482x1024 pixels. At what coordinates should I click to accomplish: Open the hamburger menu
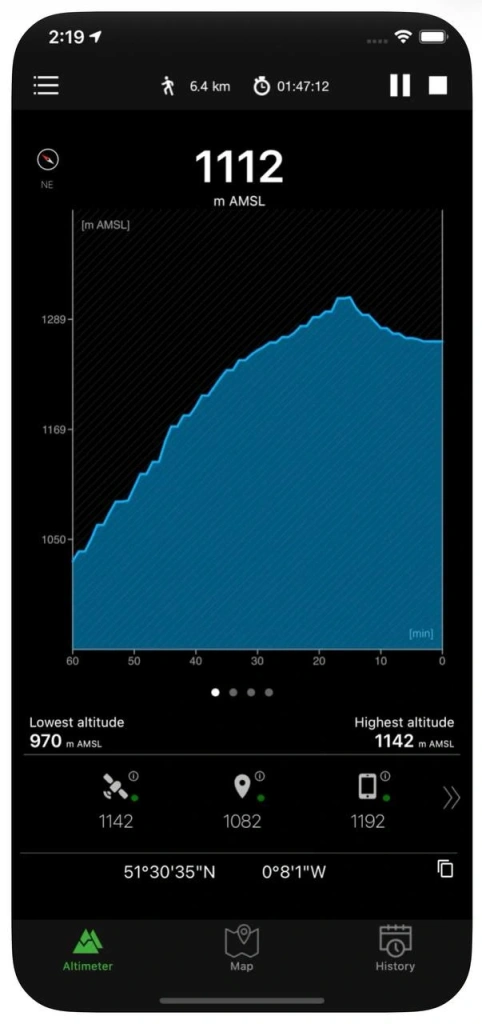point(46,86)
